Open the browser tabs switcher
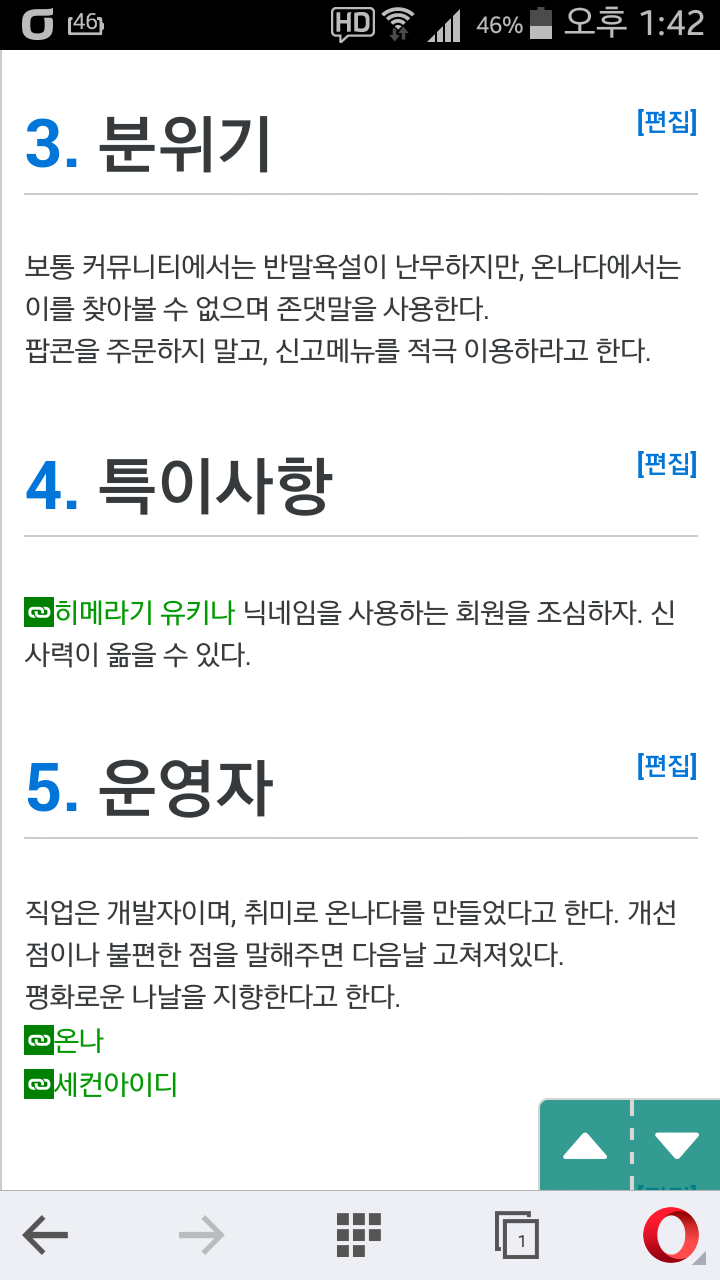 (517, 1236)
